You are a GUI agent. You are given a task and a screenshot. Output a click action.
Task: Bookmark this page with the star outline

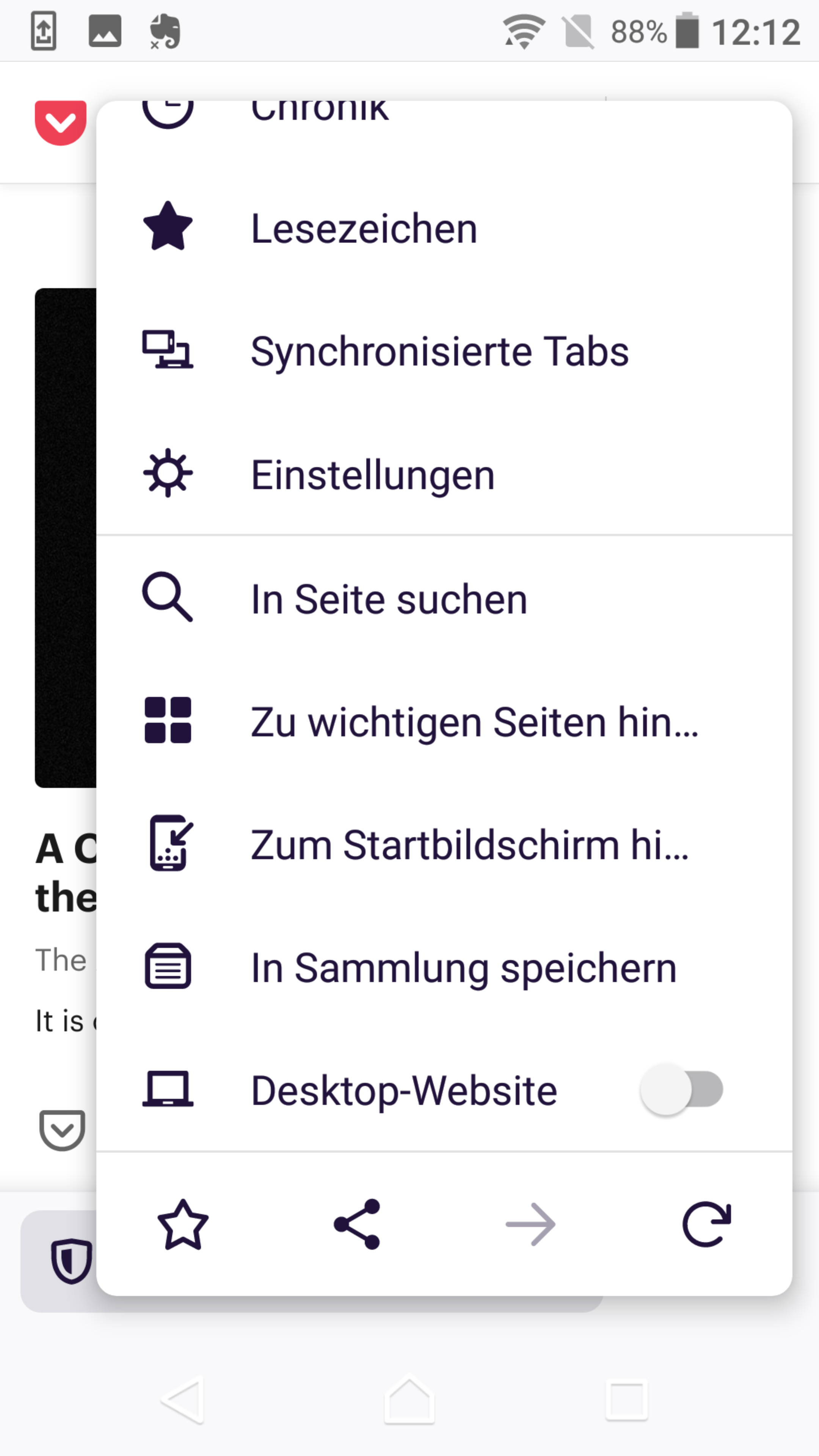[182, 1225]
